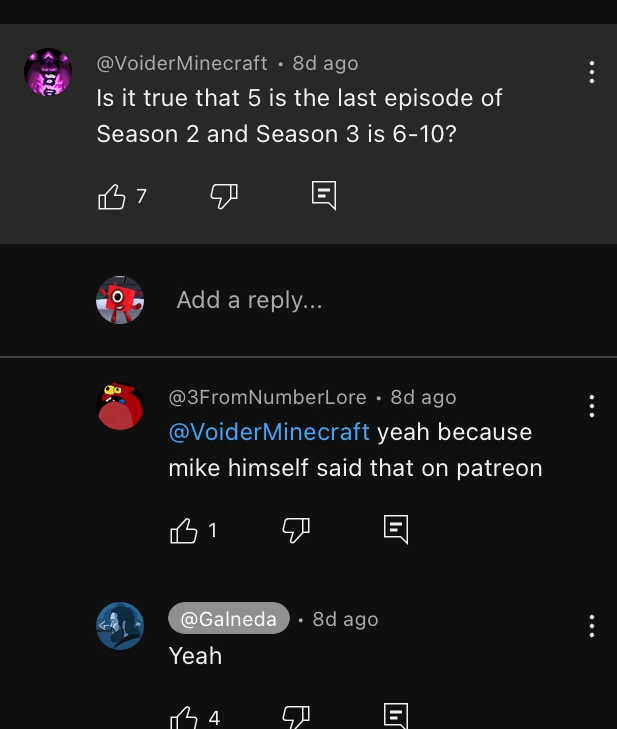
Task: Like VoiderMinecraft's comment
Action: pyautogui.click(x=111, y=197)
